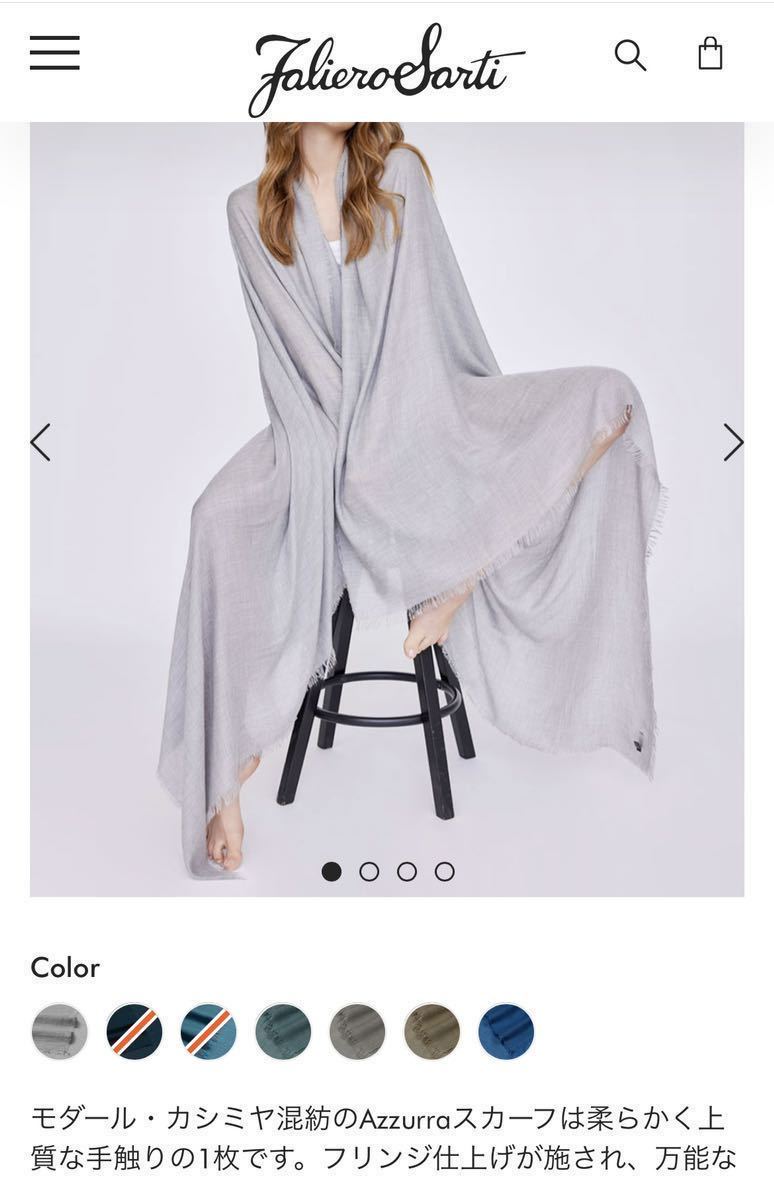Pick the royal blue color swatch
The width and height of the screenshot is (774, 1200).
point(507,1032)
